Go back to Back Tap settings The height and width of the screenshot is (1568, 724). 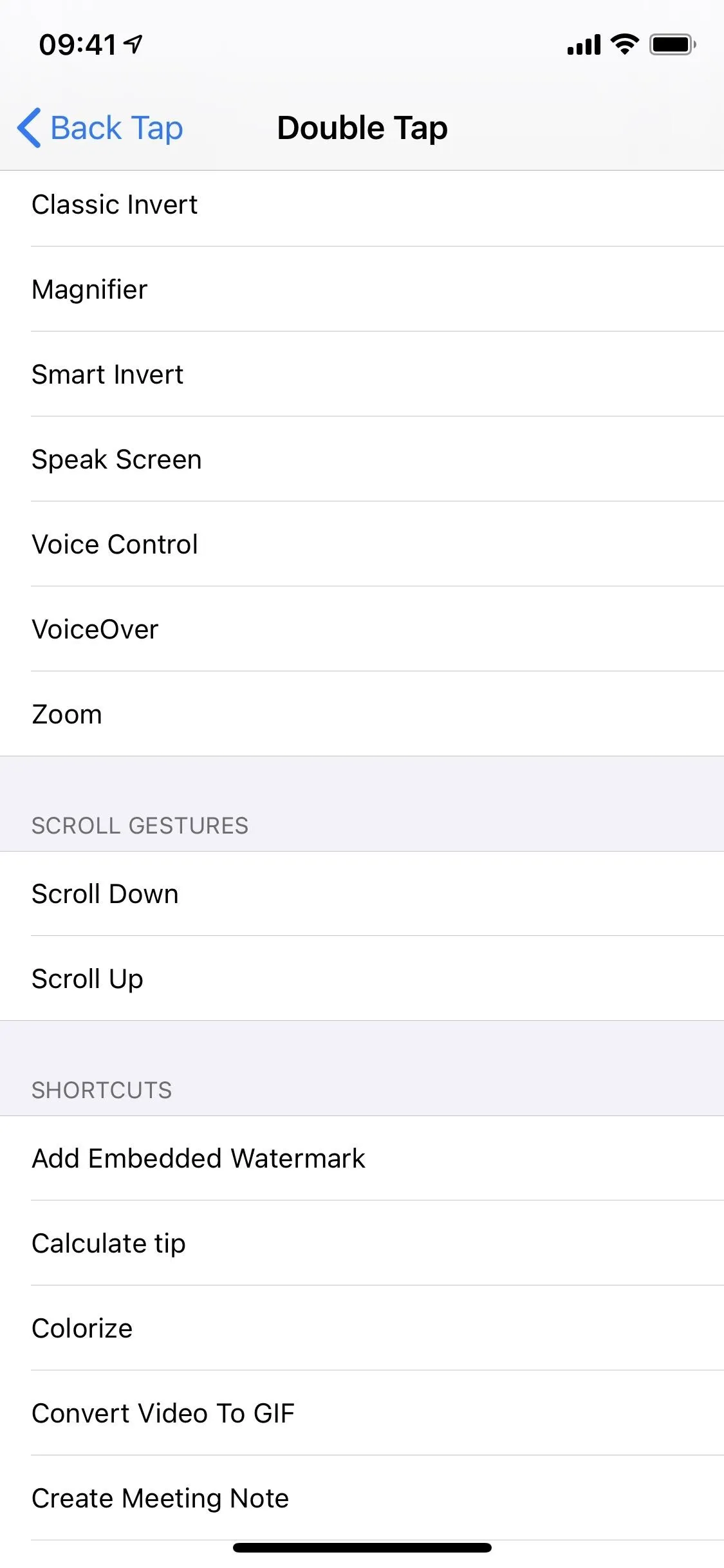[x=100, y=127]
